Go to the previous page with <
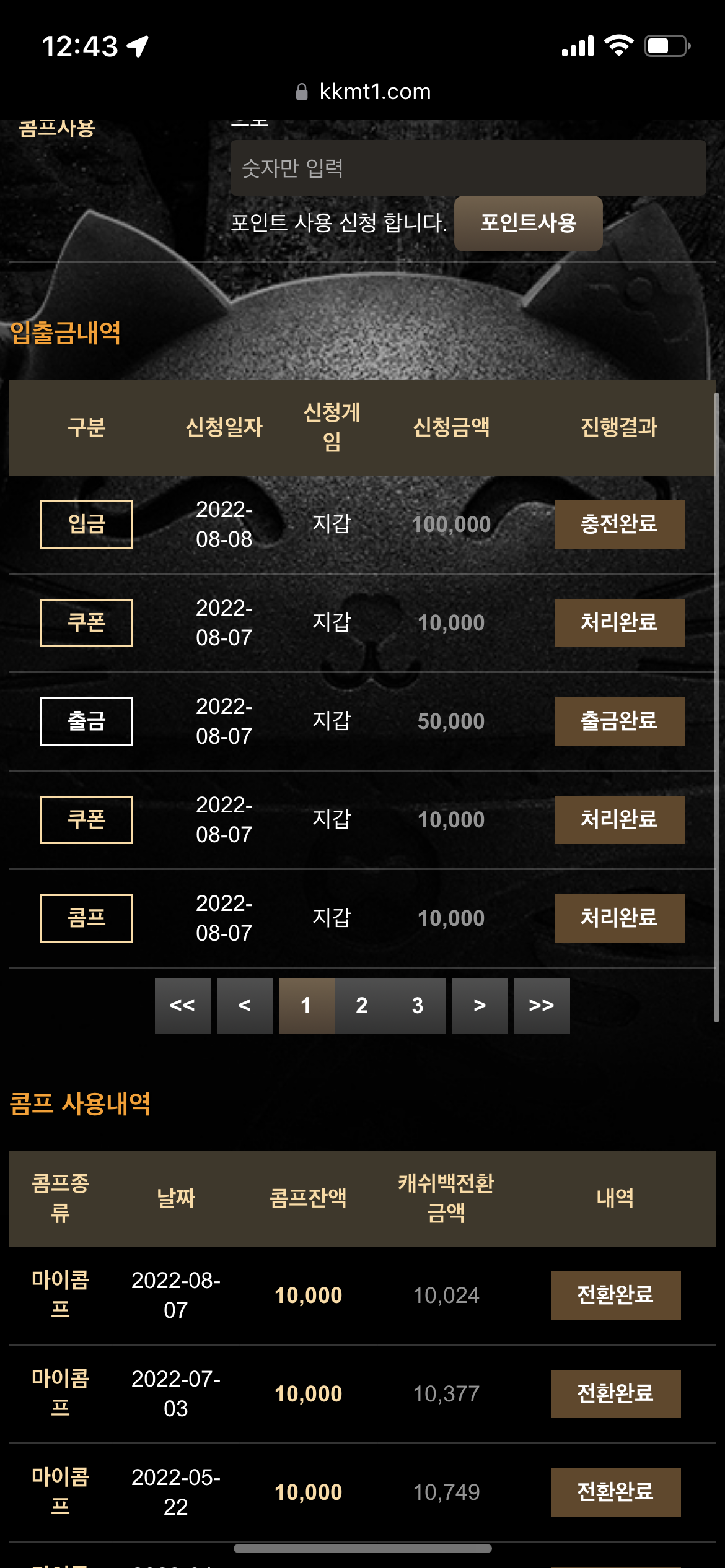 [x=244, y=1005]
